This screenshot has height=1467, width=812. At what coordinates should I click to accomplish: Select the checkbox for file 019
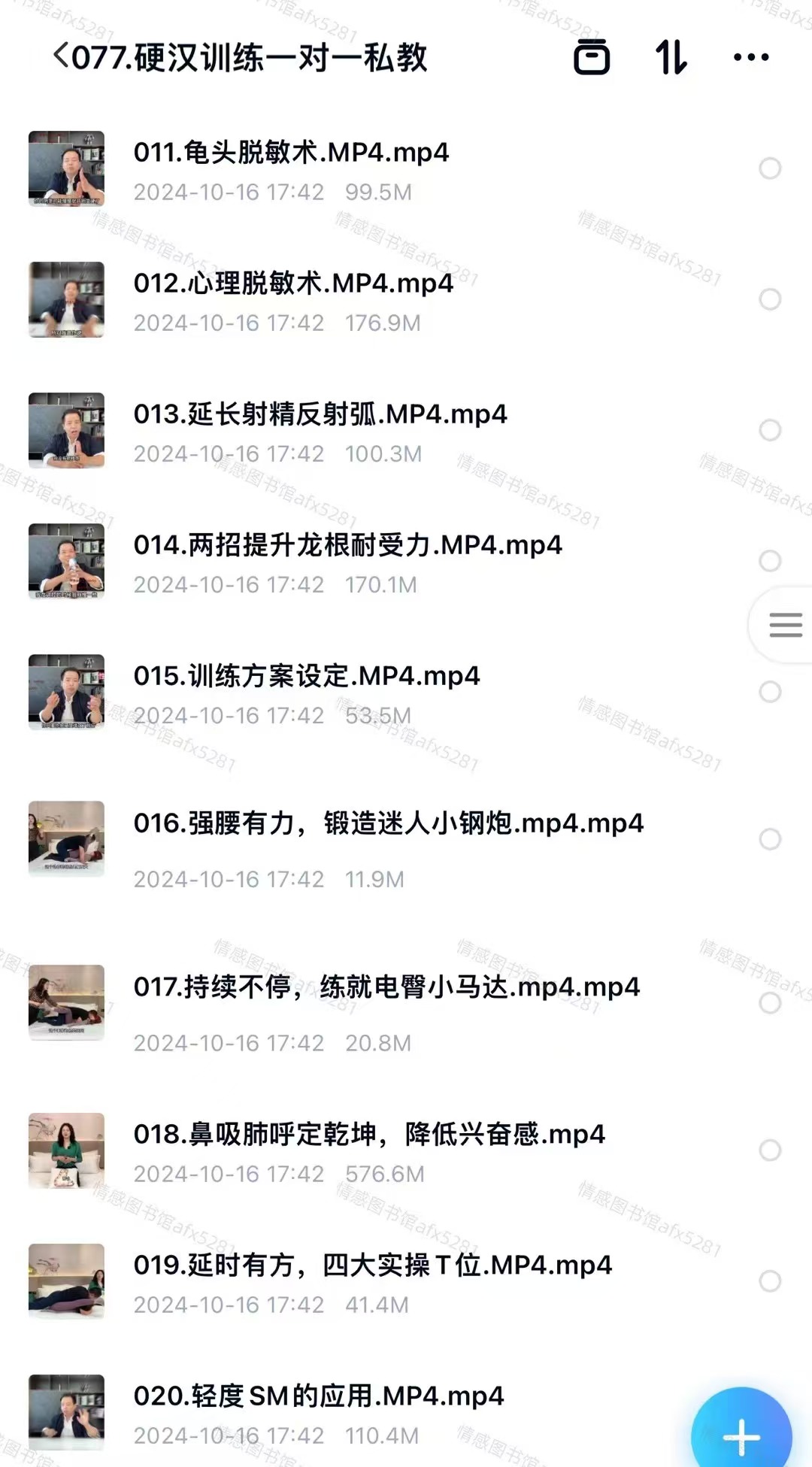pyautogui.click(x=770, y=1281)
